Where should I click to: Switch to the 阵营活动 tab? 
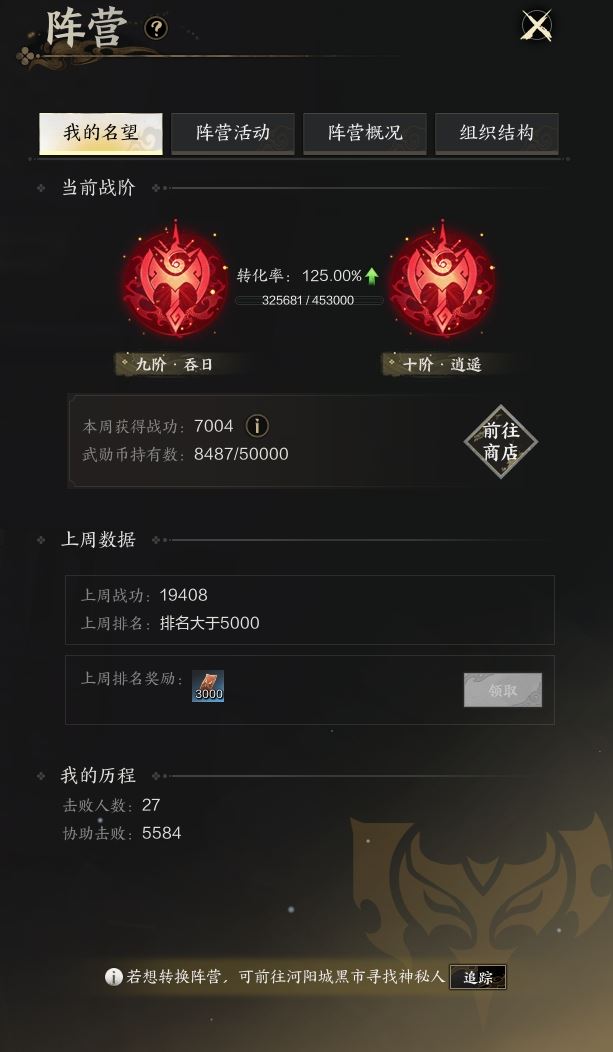tap(233, 133)
